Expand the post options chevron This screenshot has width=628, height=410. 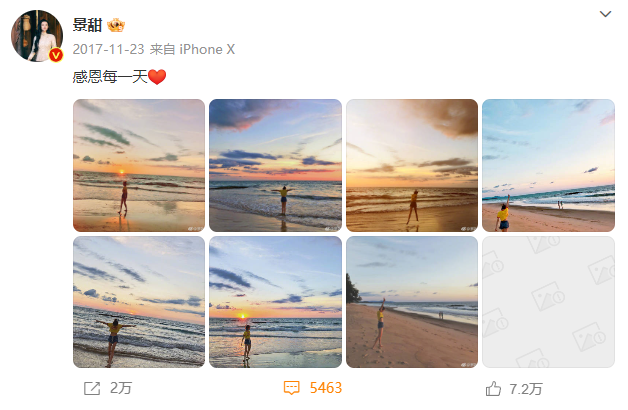click(604, 14)
